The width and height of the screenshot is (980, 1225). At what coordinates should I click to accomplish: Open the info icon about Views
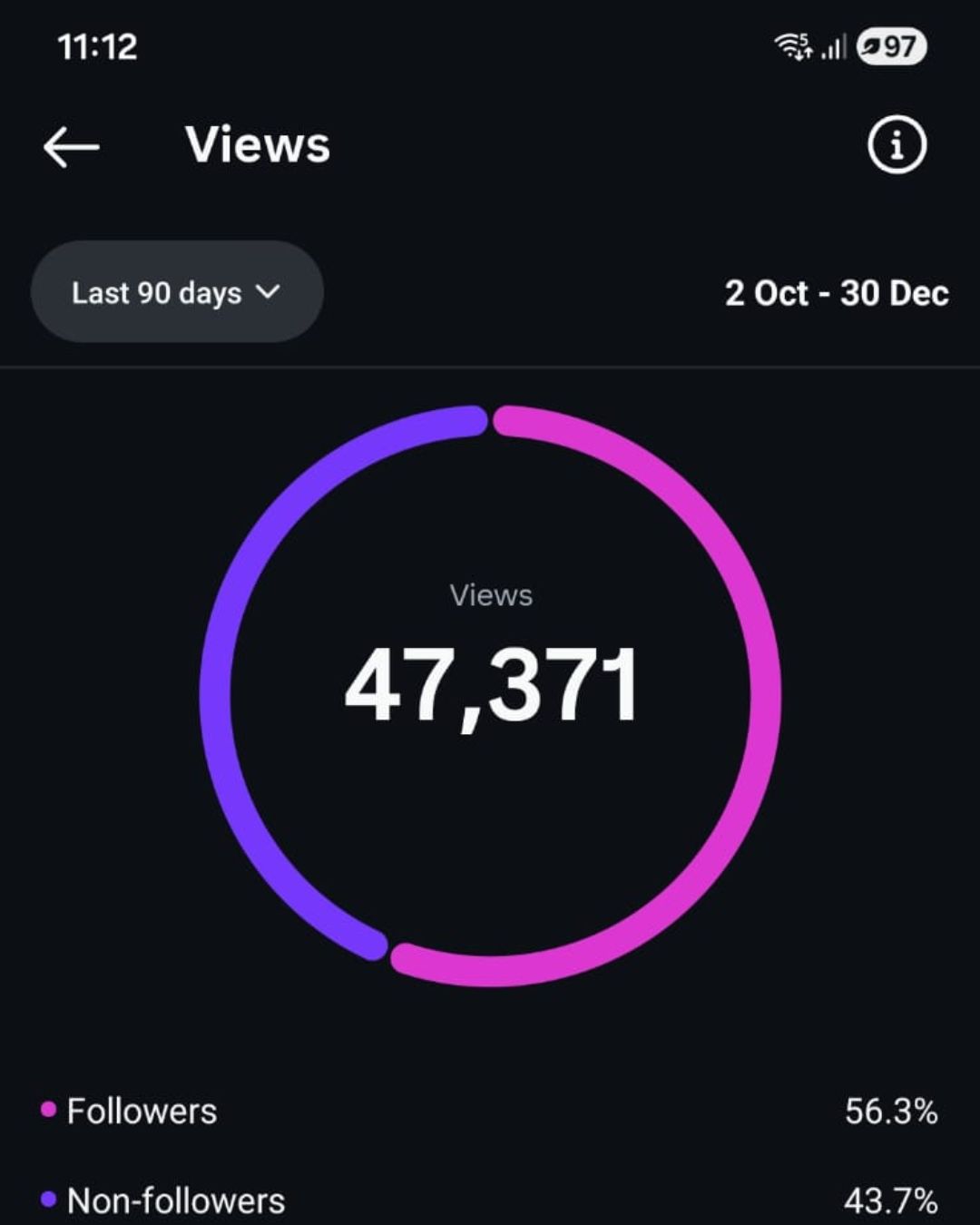click(x=897, y=144)
